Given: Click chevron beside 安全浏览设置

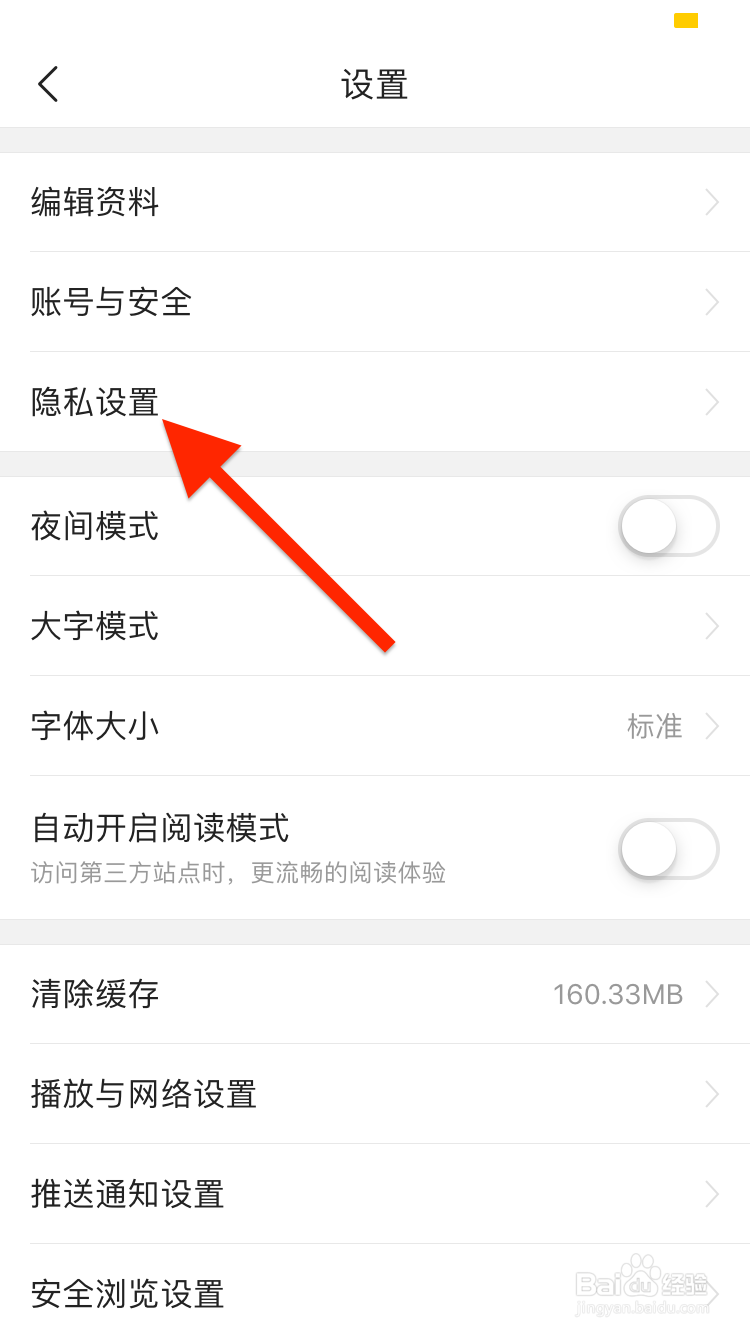Looking at the screenshot, I should pos(712,1294).
